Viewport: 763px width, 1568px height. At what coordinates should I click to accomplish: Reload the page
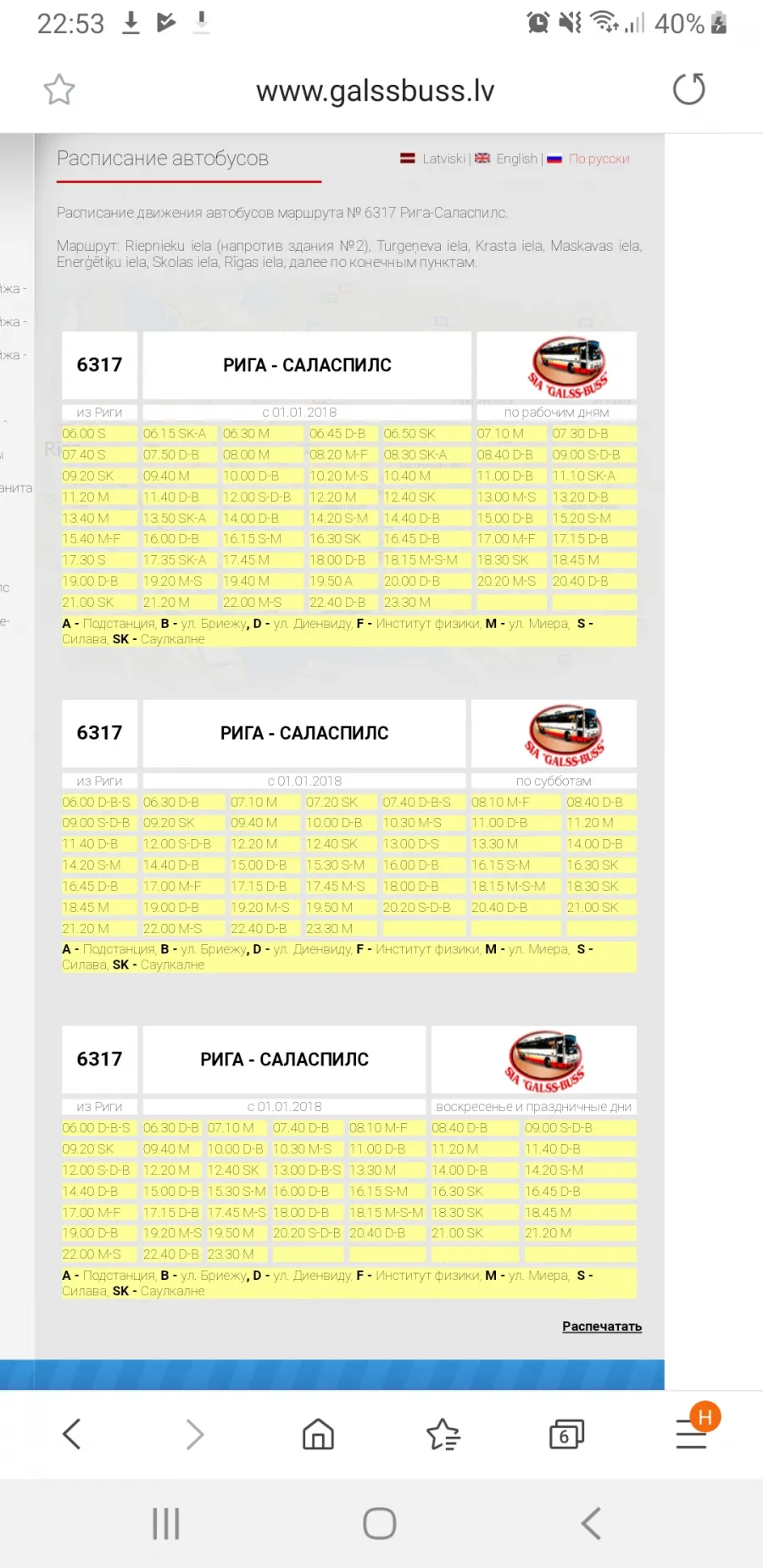(688, 89)
